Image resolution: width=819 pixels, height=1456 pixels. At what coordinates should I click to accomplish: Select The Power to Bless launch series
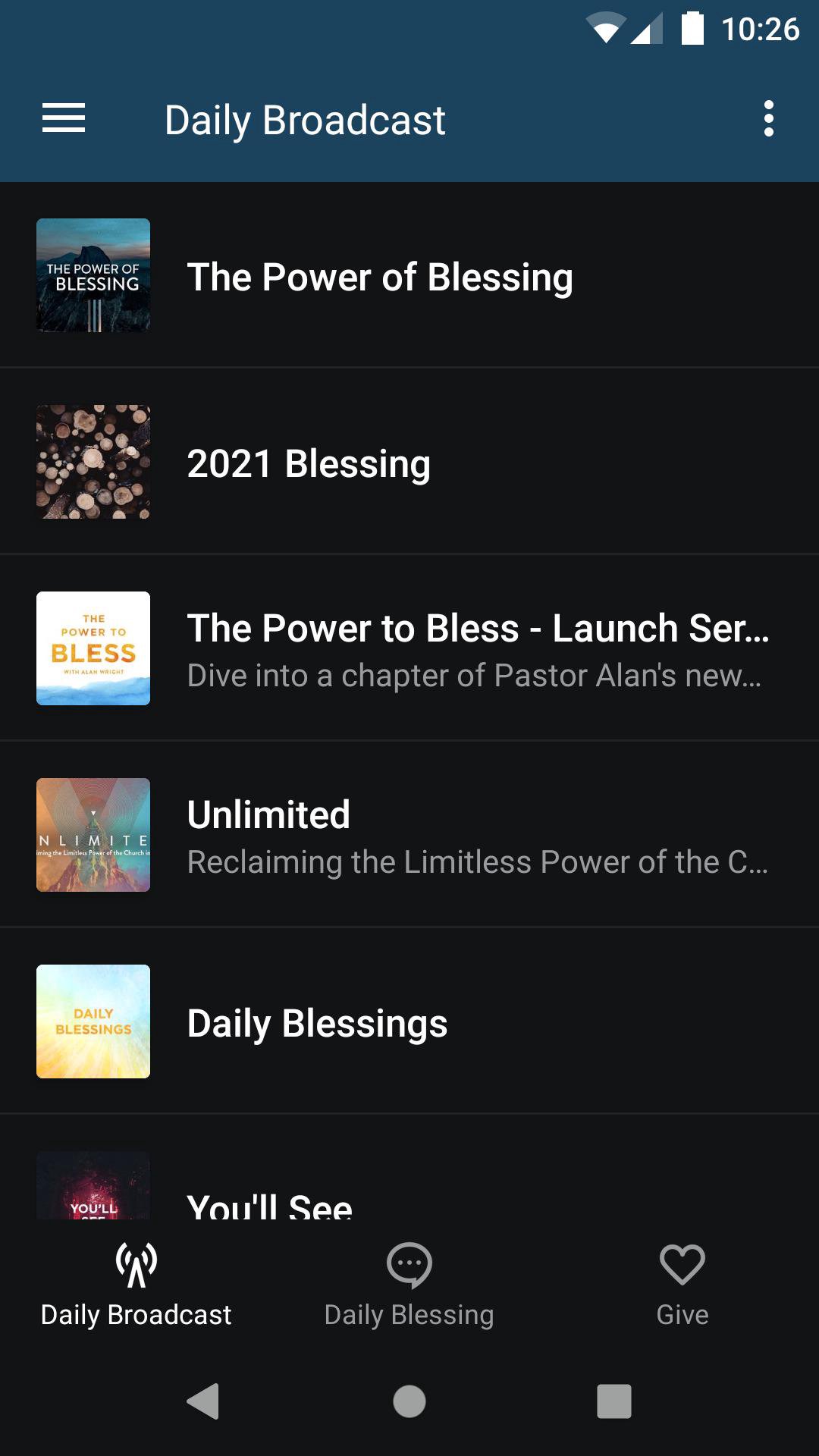coord(409,649)
